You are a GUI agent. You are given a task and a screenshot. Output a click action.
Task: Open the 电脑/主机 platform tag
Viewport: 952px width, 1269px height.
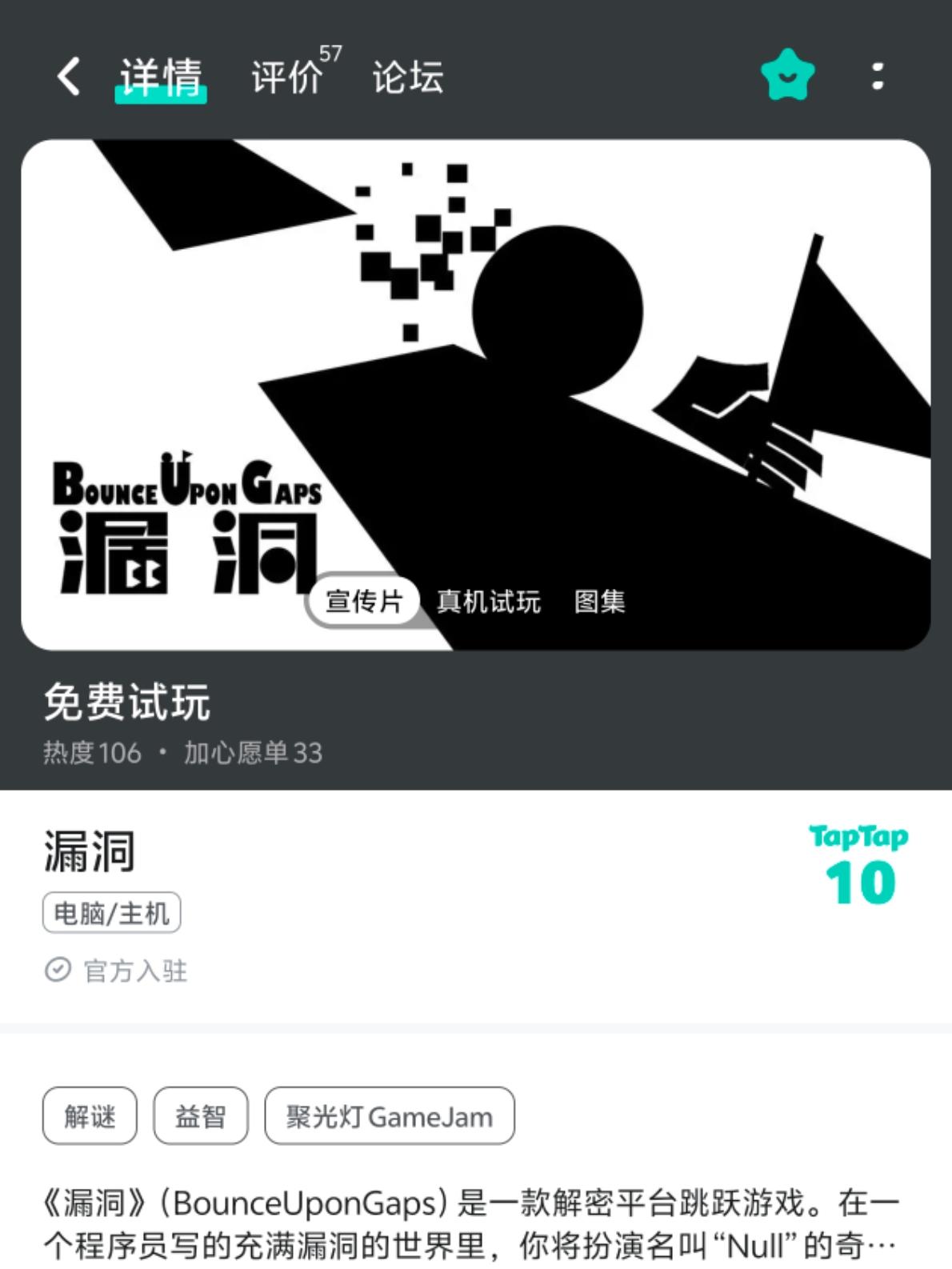tap(112, 912)
